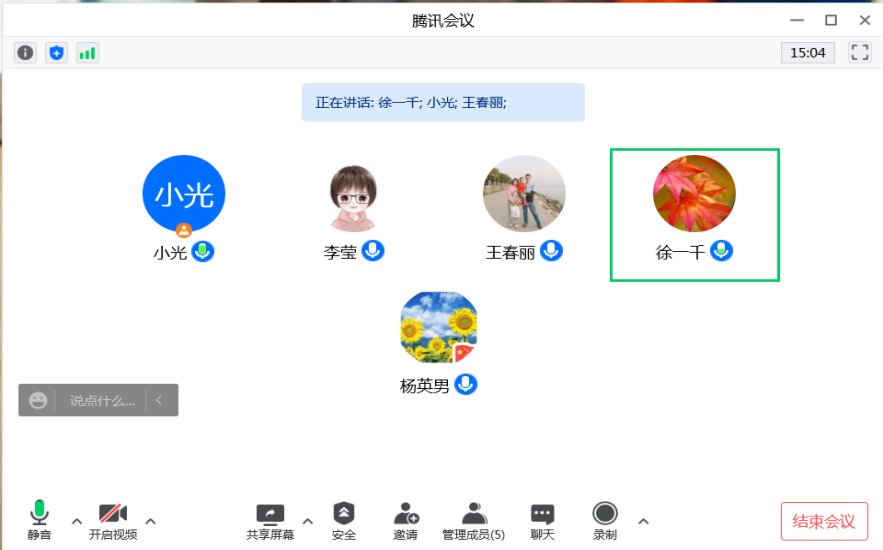883x550 pixels.
Task: Mute the microphone with 静音
Action: point(39,520)
